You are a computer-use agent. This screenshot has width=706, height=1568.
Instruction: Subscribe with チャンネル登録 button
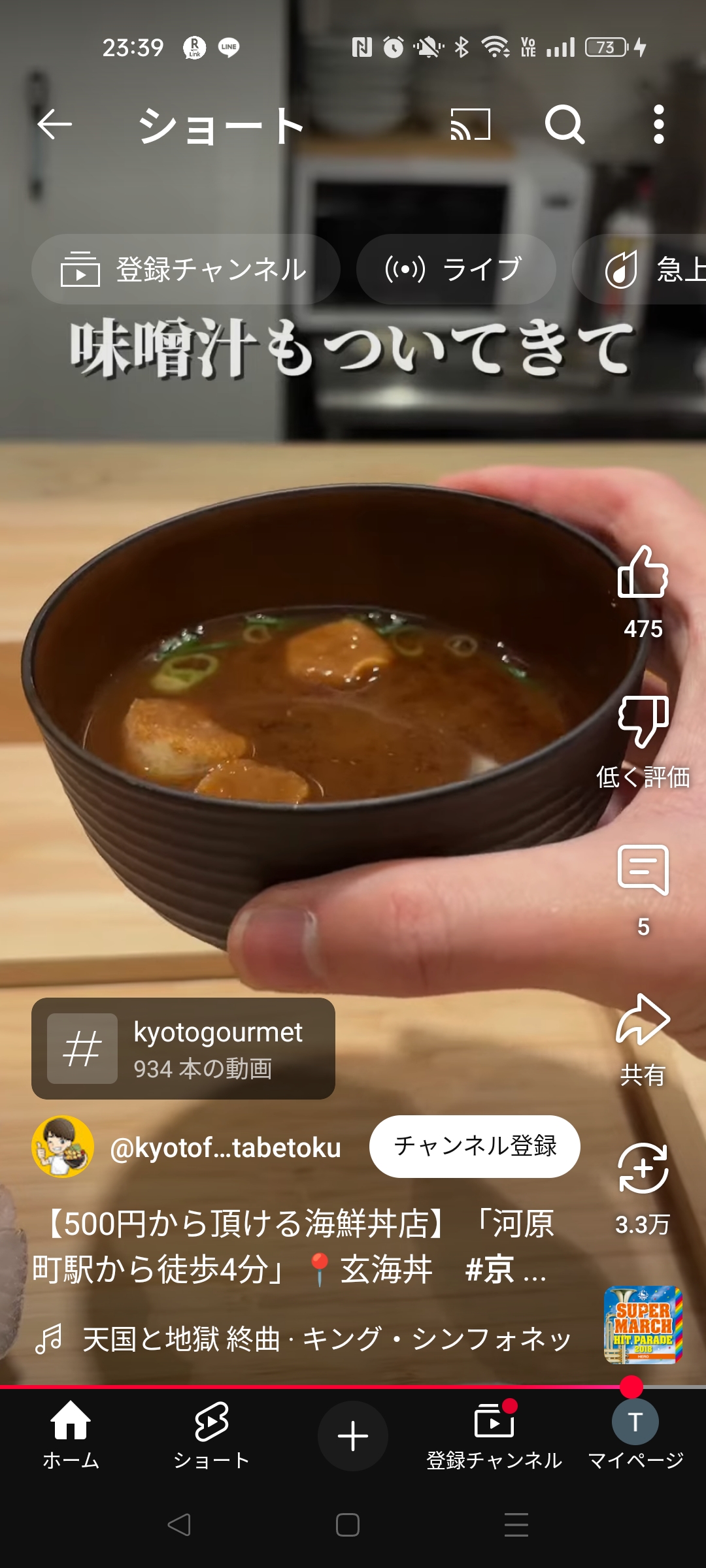(x=475, y=1147)
